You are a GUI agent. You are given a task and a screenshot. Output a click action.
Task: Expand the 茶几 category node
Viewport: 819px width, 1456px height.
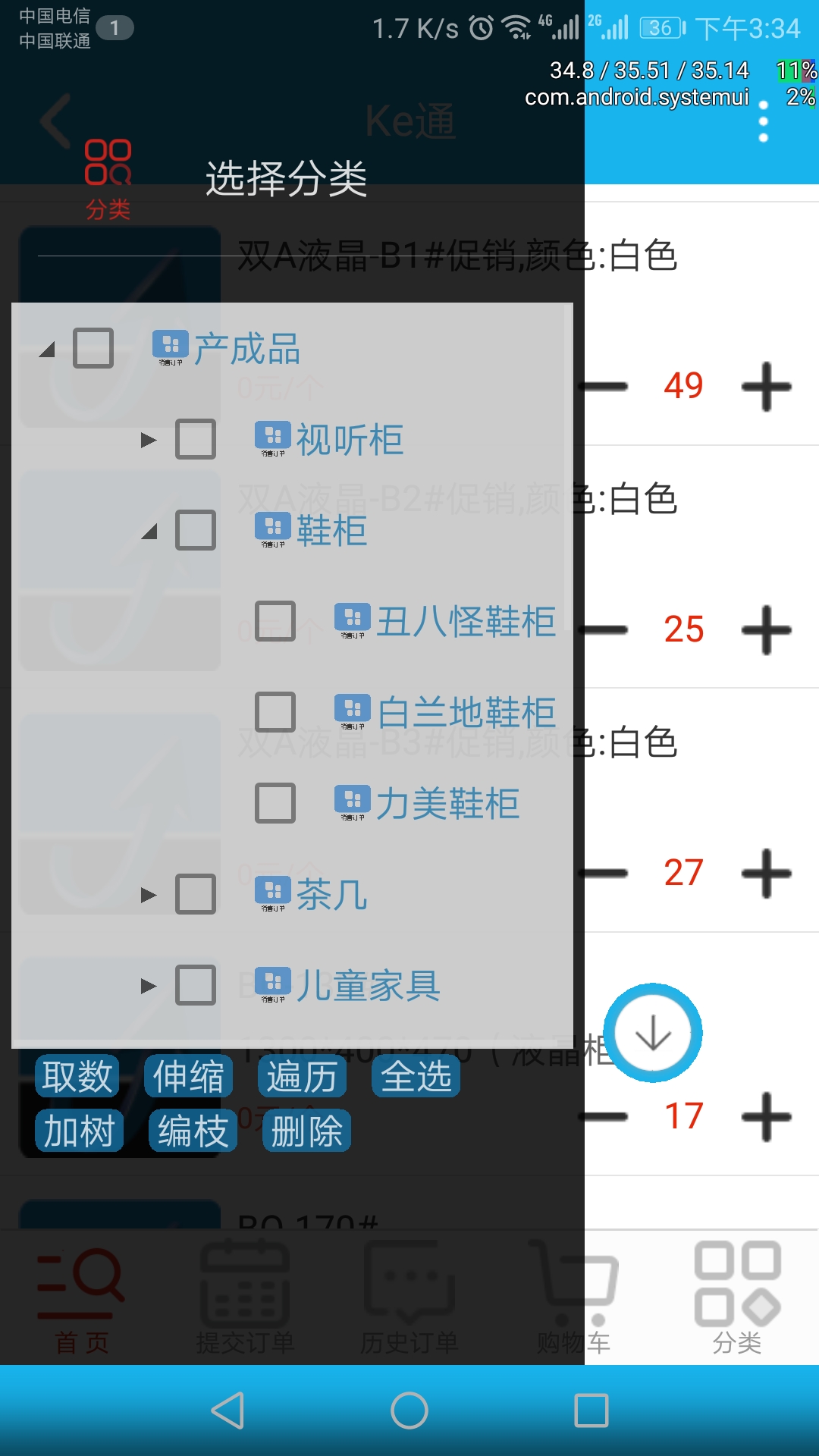click(148, 895)
